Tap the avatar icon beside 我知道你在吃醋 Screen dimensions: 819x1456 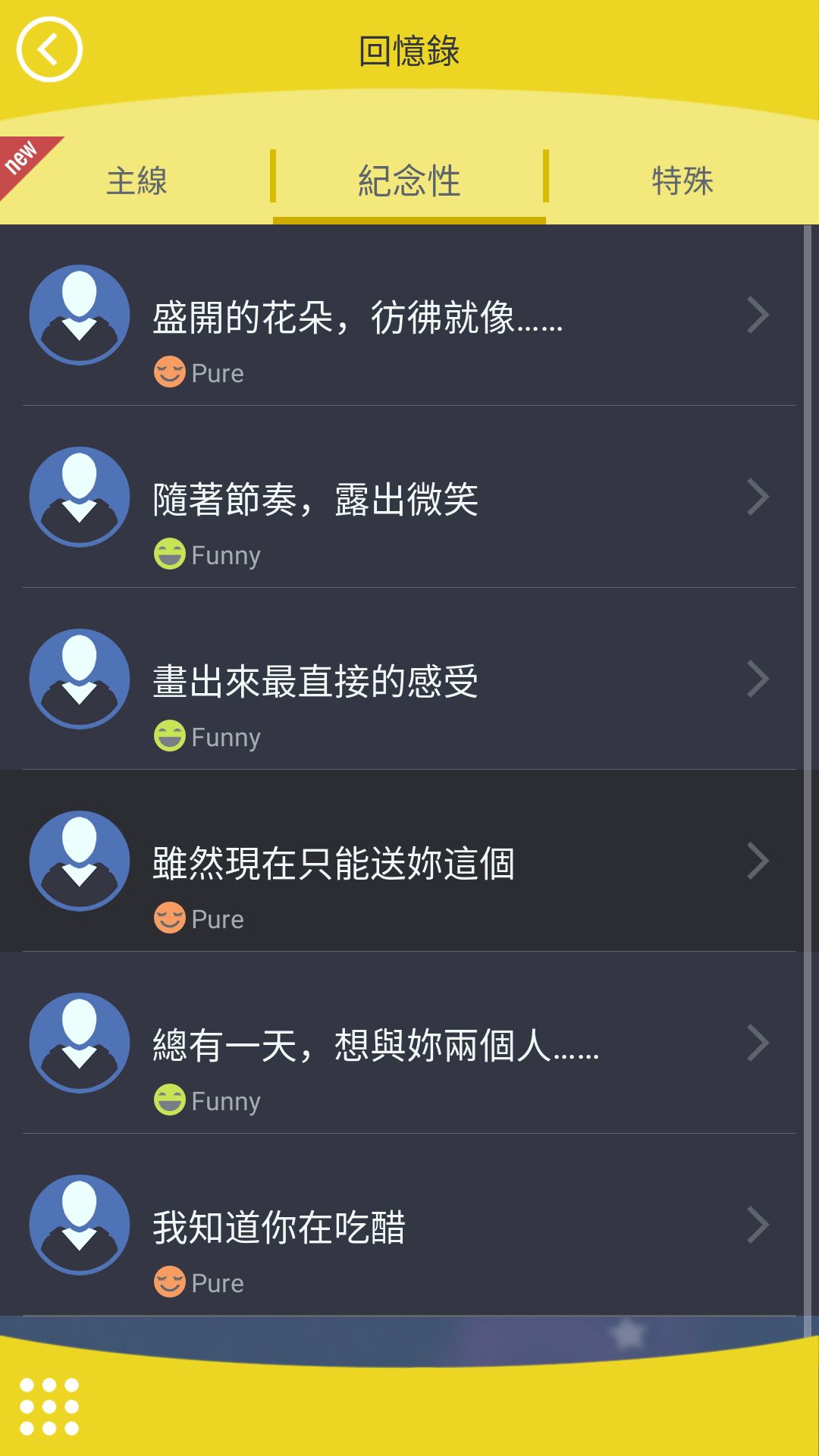(x=80, y=1226)
